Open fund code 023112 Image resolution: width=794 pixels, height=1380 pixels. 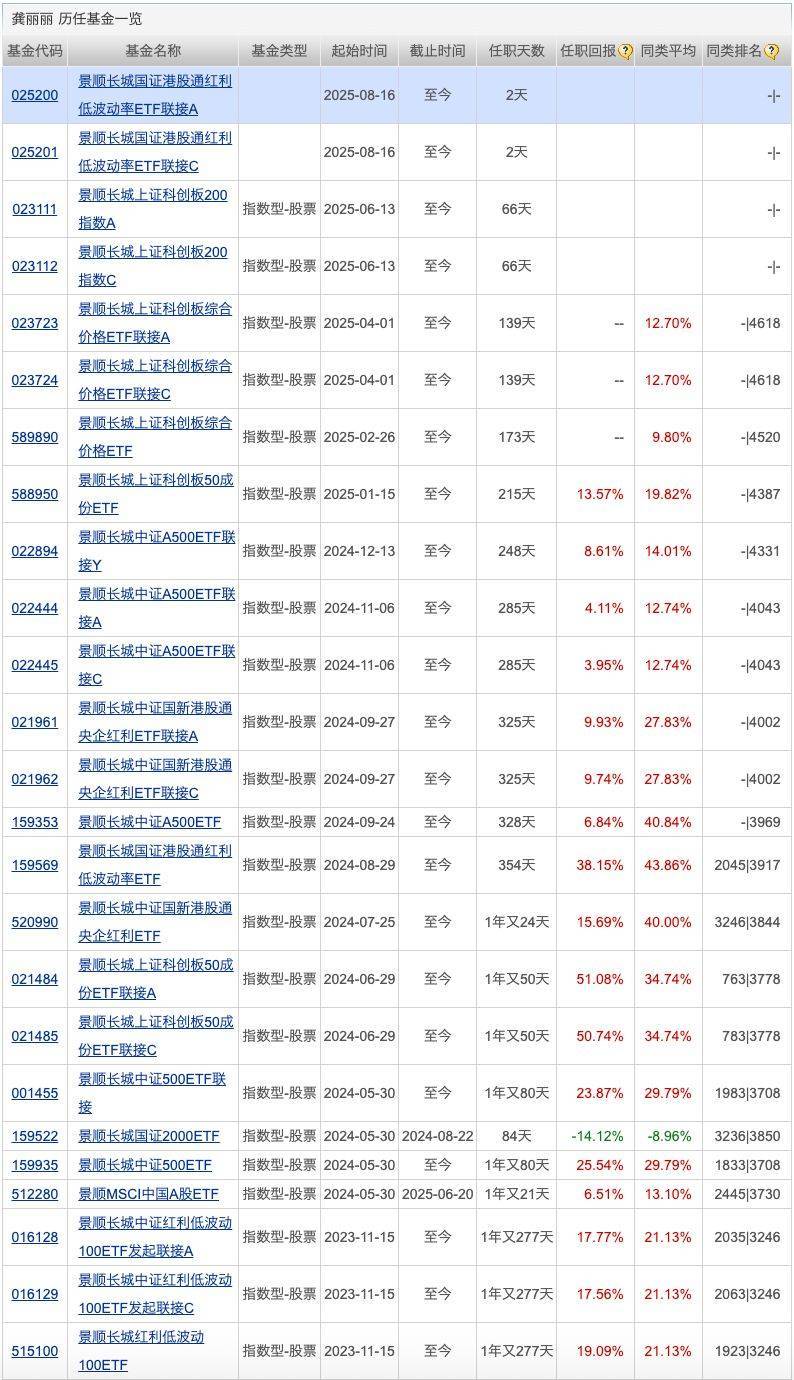(x=35, y=266)
